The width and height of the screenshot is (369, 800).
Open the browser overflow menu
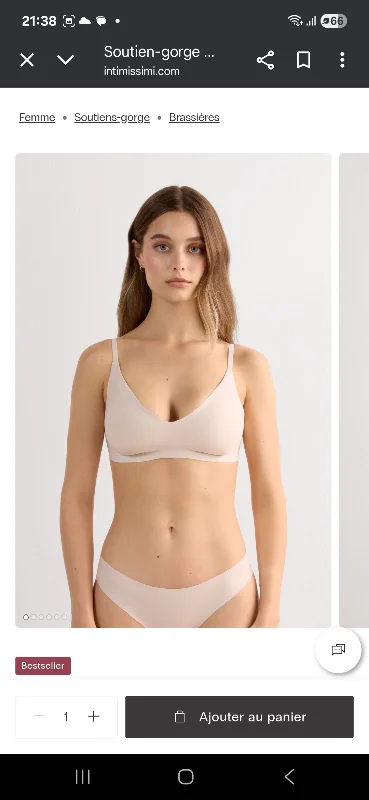click(x=342, y=60)
